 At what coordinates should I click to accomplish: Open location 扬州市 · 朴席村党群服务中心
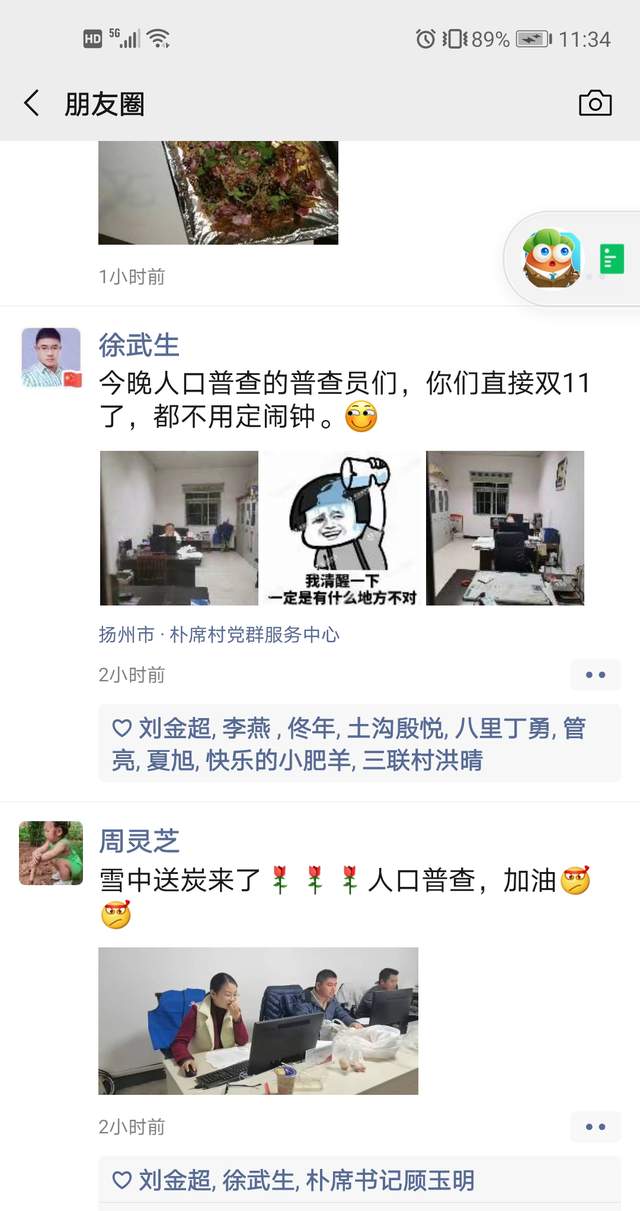tap(219, 634)
